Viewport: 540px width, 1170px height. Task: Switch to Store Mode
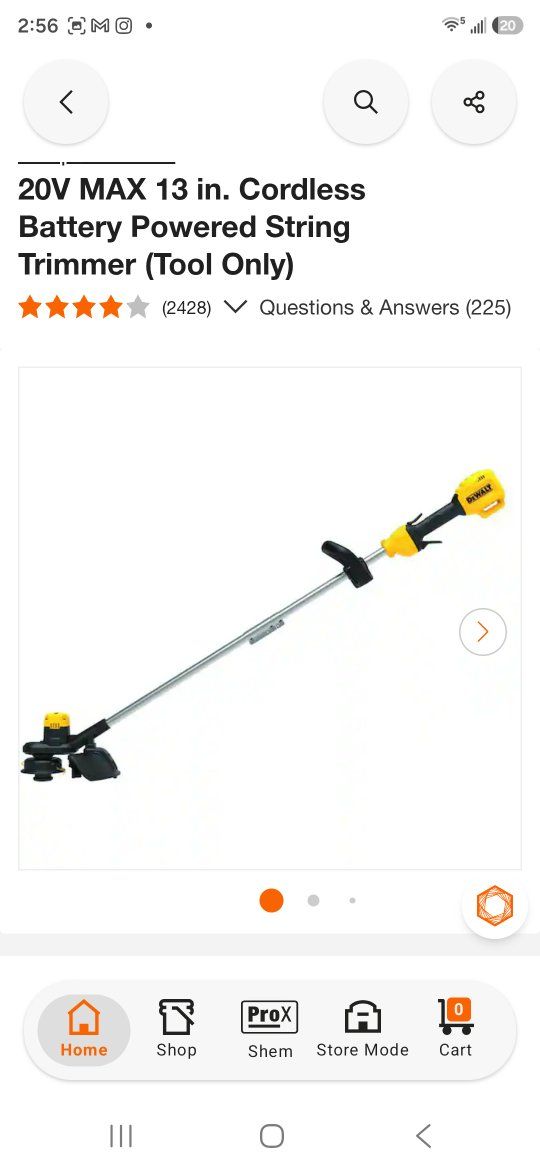[x=362, y=1030]
